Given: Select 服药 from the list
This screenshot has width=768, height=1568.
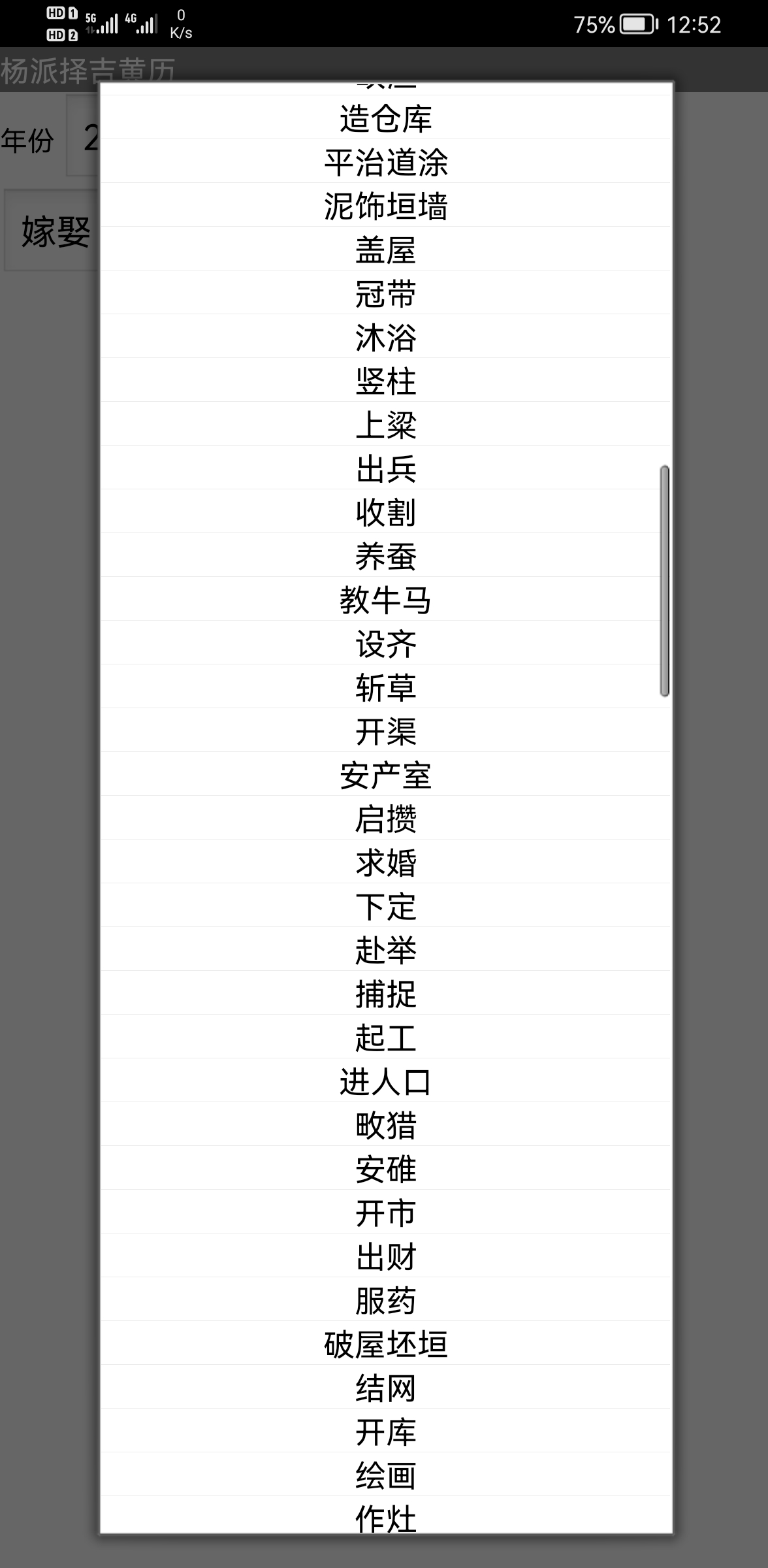Looking at the screenshot, I should tap(385, 1300).
